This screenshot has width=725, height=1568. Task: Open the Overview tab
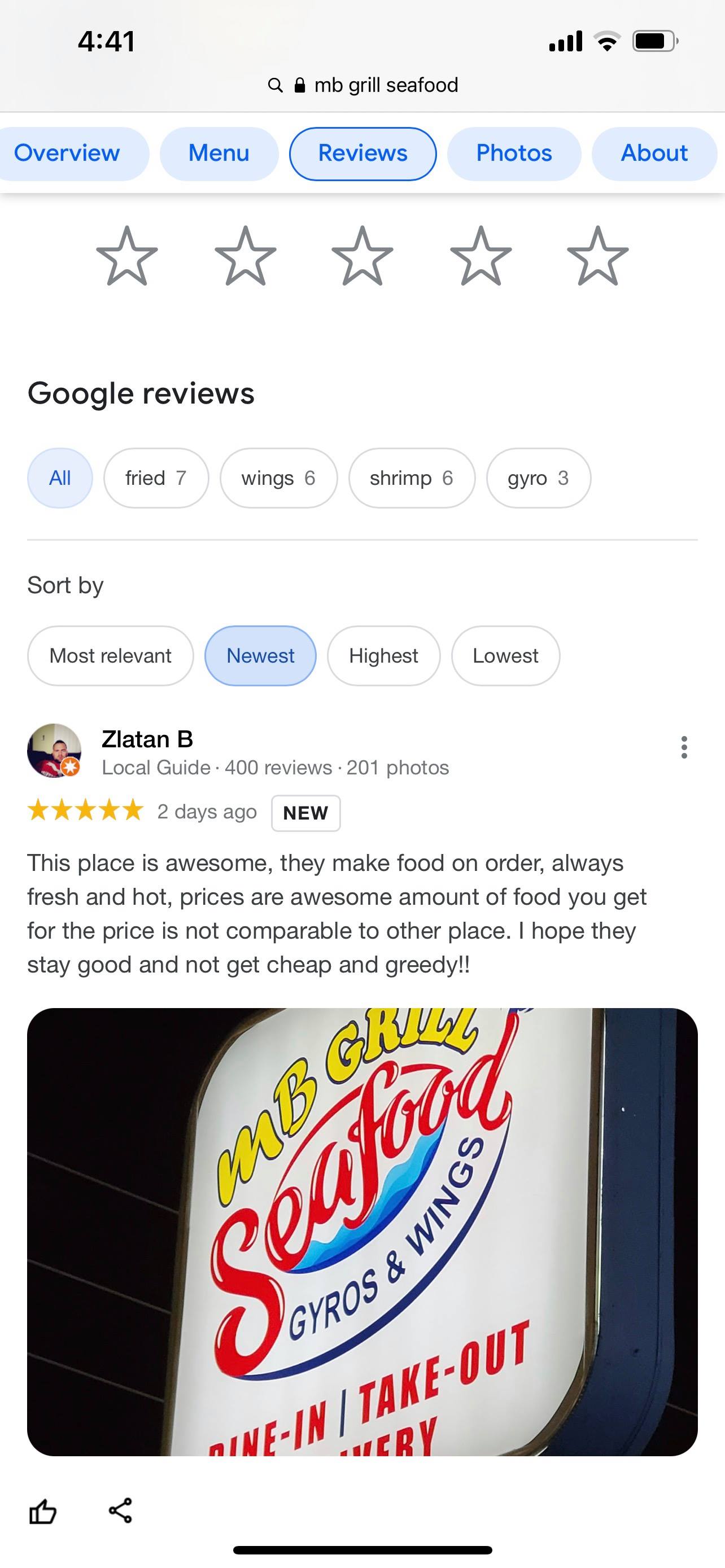[67, 154]
